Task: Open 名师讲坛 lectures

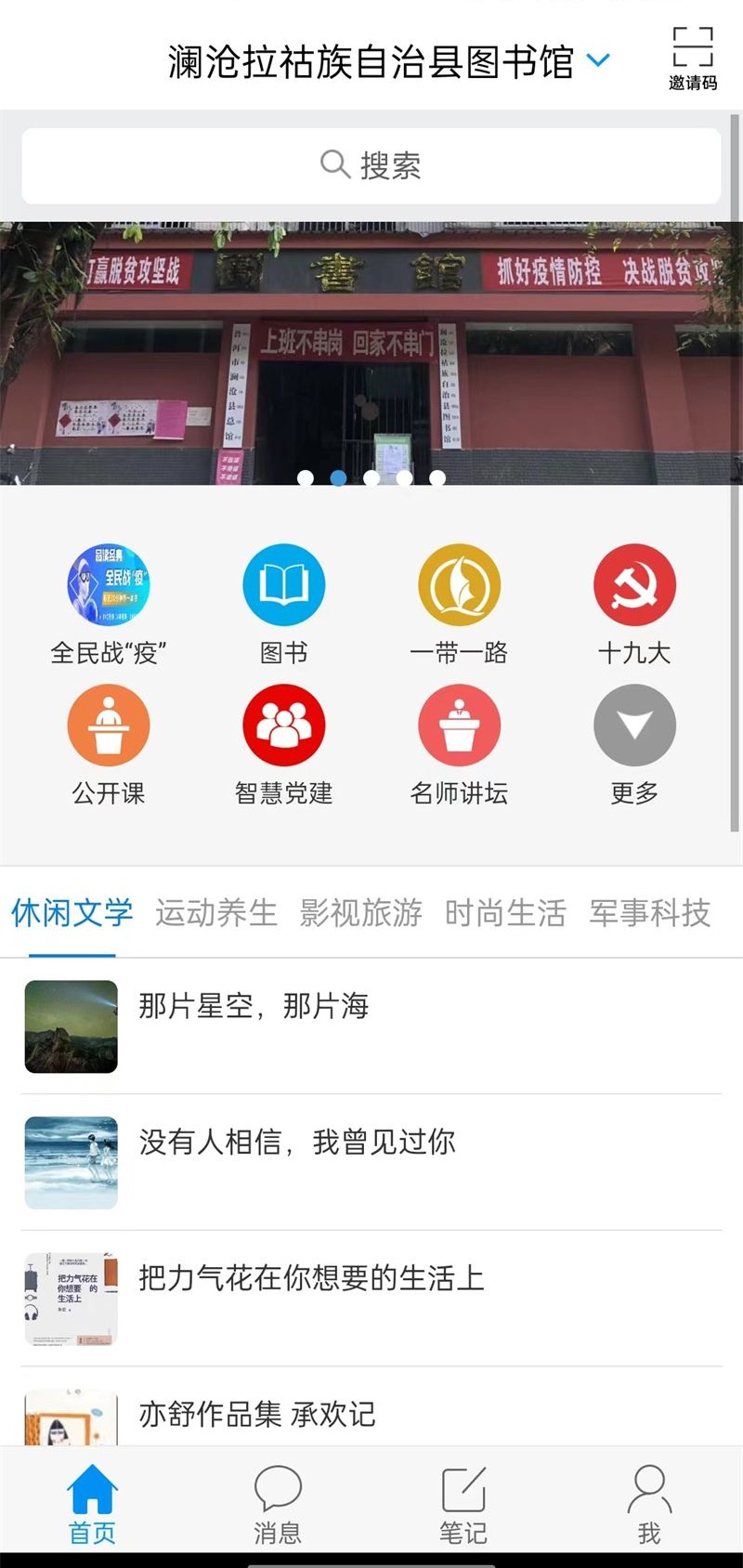Action: coord(459,726)
